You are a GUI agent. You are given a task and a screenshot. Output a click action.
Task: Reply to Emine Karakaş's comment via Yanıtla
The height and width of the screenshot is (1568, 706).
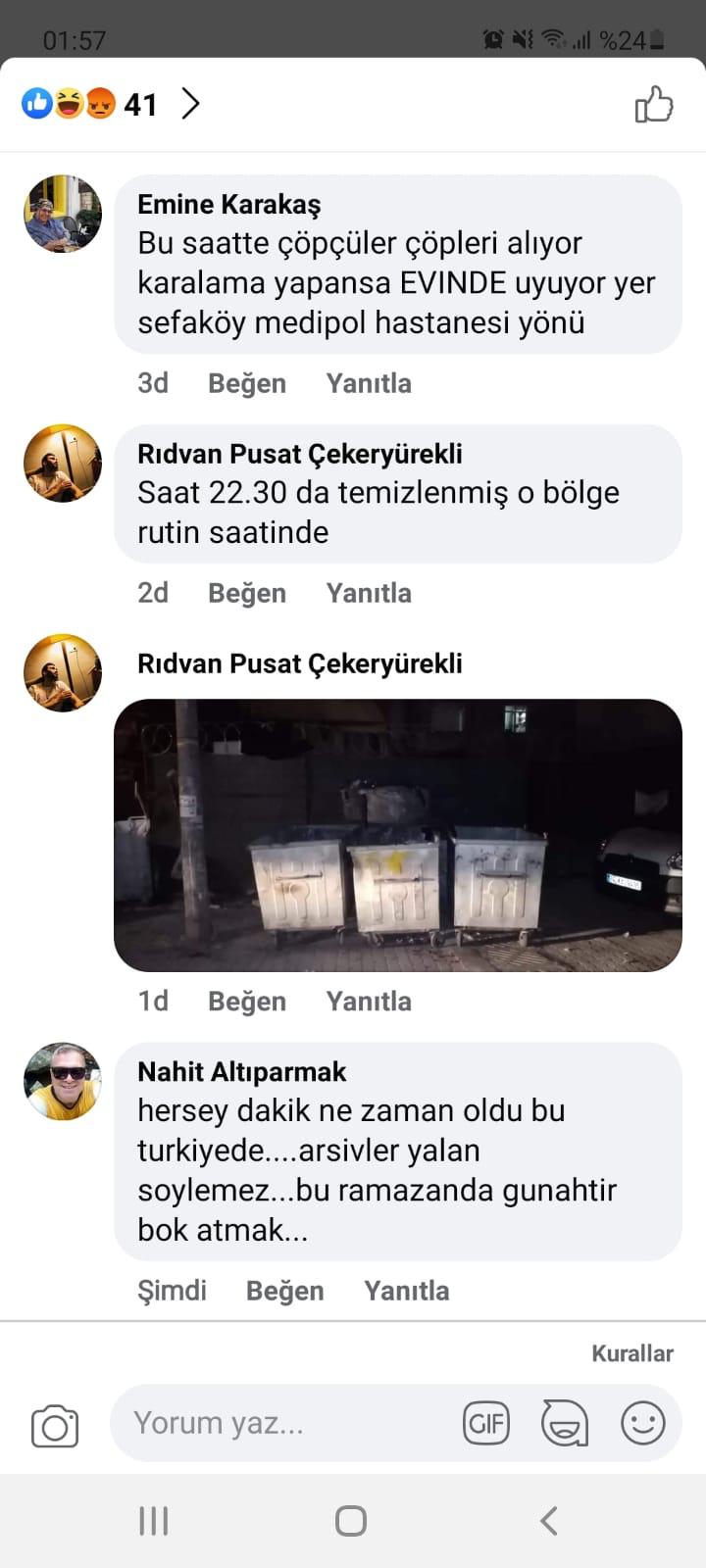tap(368, 383)
